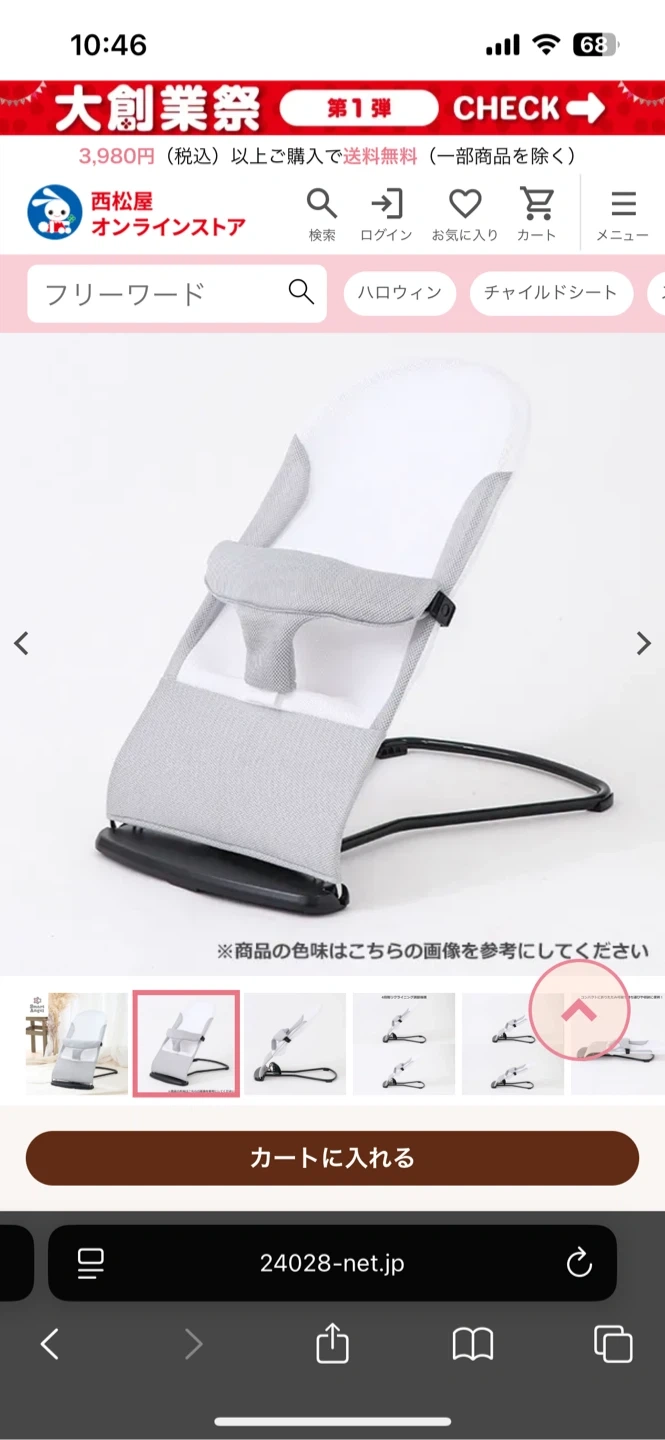Reload the page in Safari

(x=579, y=1263)
